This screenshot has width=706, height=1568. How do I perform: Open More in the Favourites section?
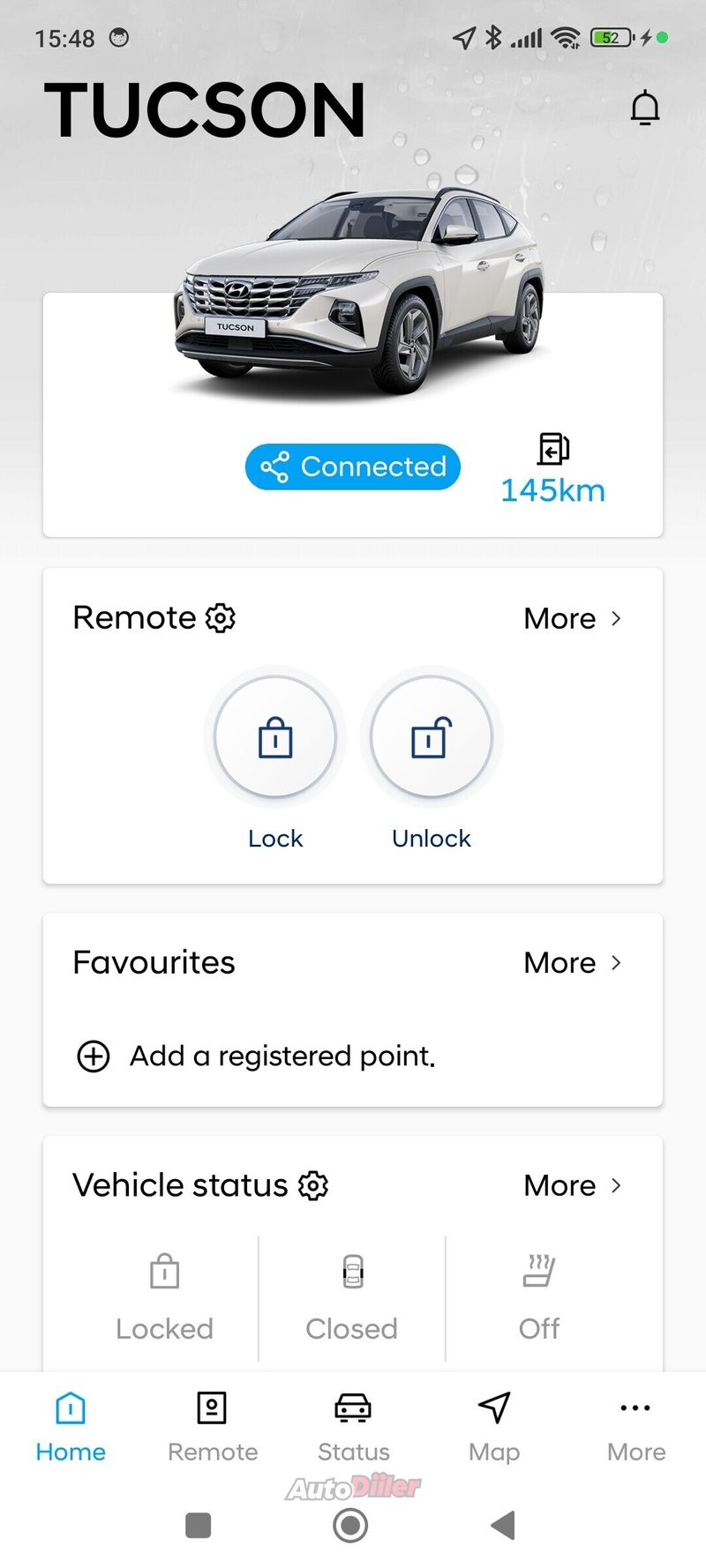[x=572, y=962]
